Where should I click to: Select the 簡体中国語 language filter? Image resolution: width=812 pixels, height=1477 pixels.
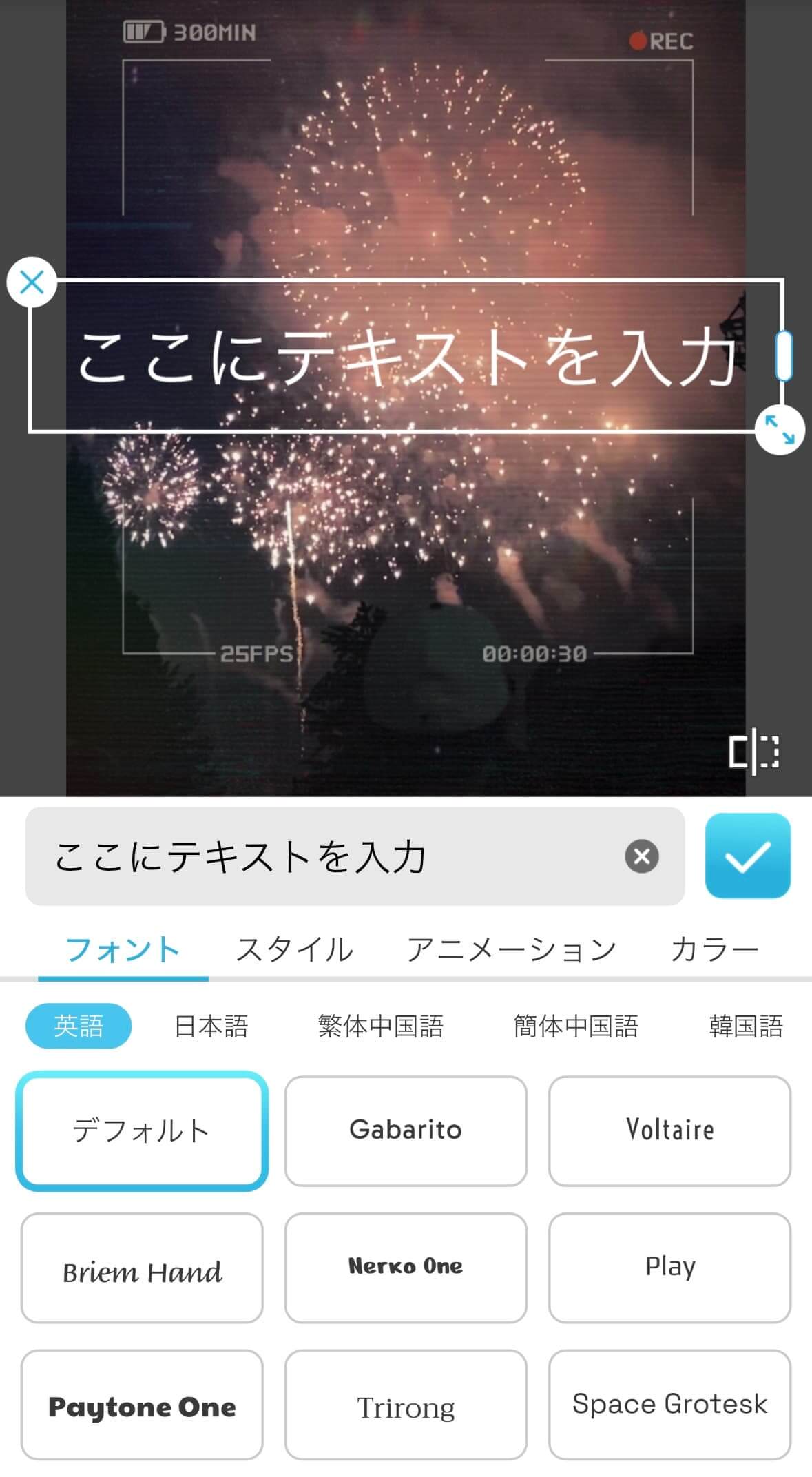[577, 1026]
